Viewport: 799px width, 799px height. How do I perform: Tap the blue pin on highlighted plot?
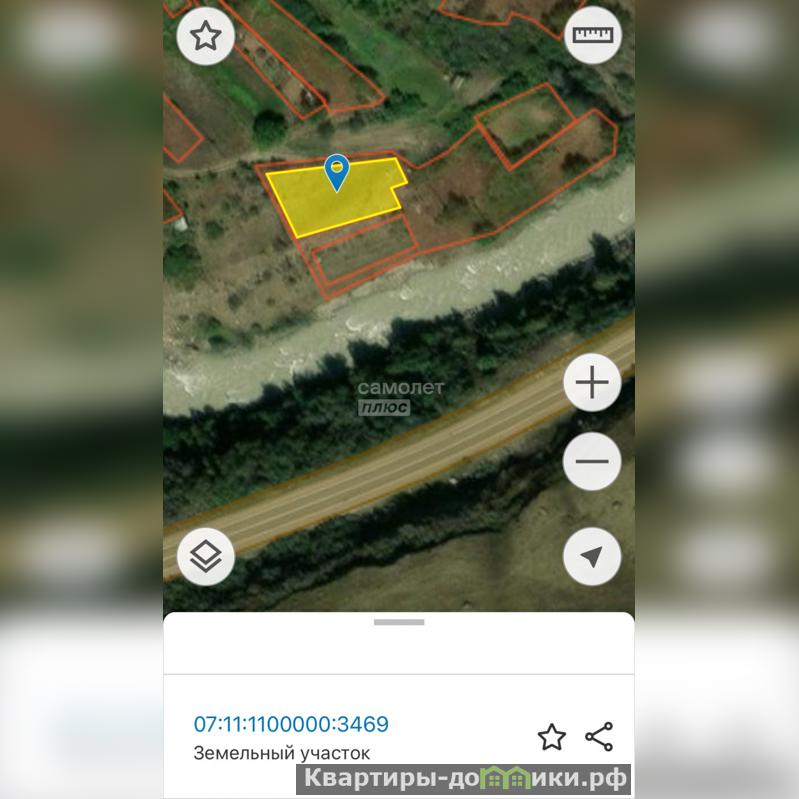tap(338, 172)
